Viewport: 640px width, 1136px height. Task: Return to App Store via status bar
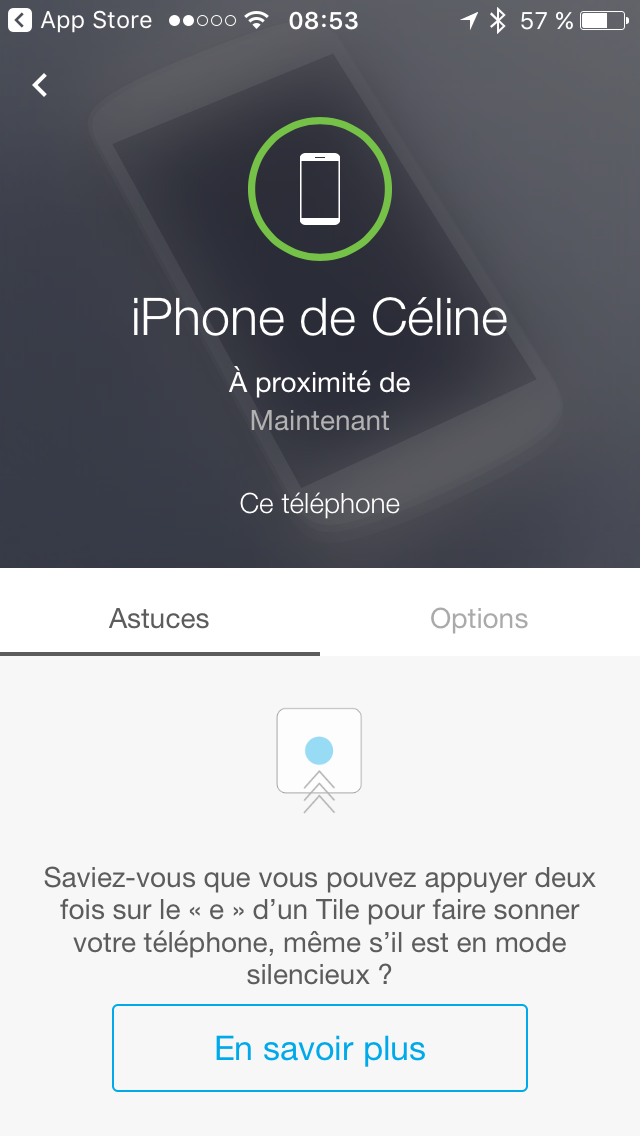point(82,20)
